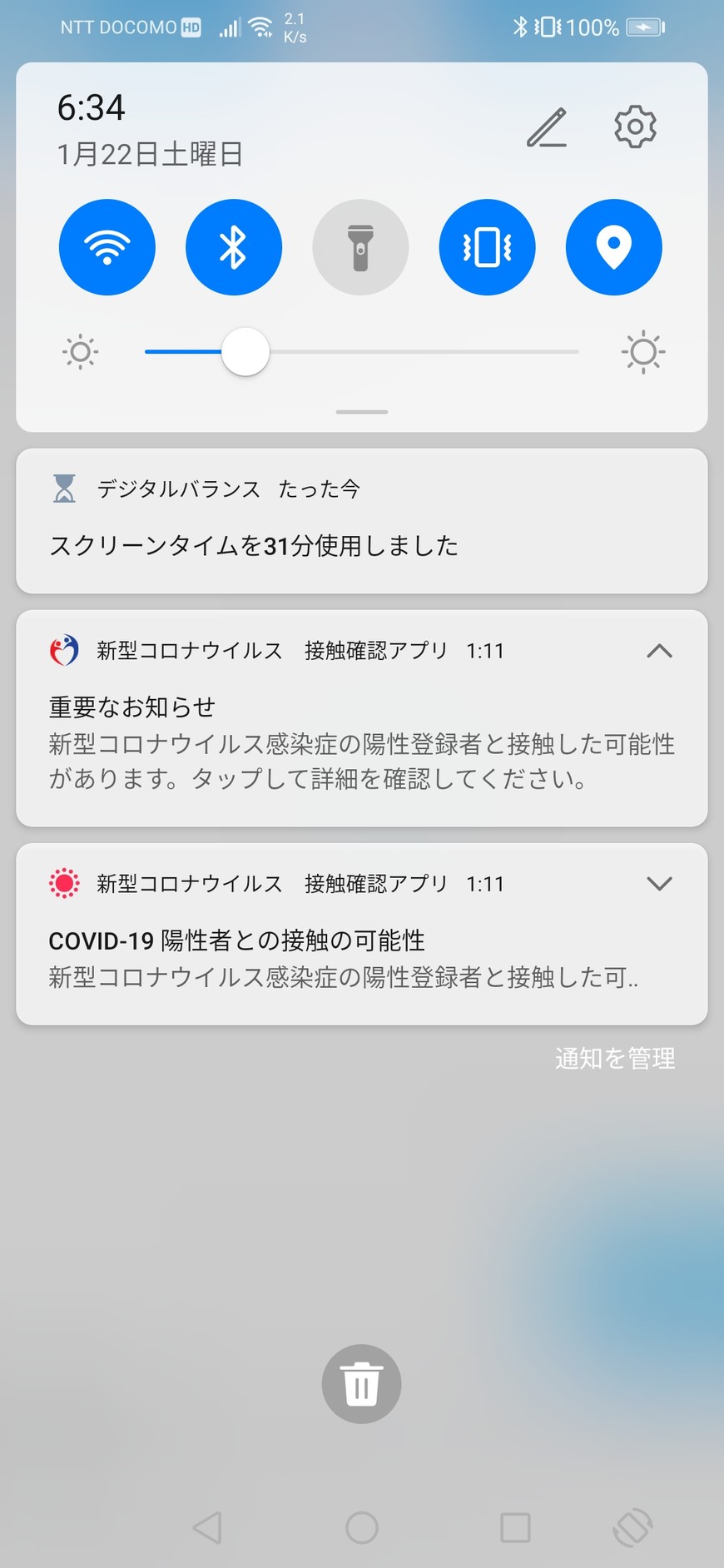Edit the quick settings tiles

point(547,127)
